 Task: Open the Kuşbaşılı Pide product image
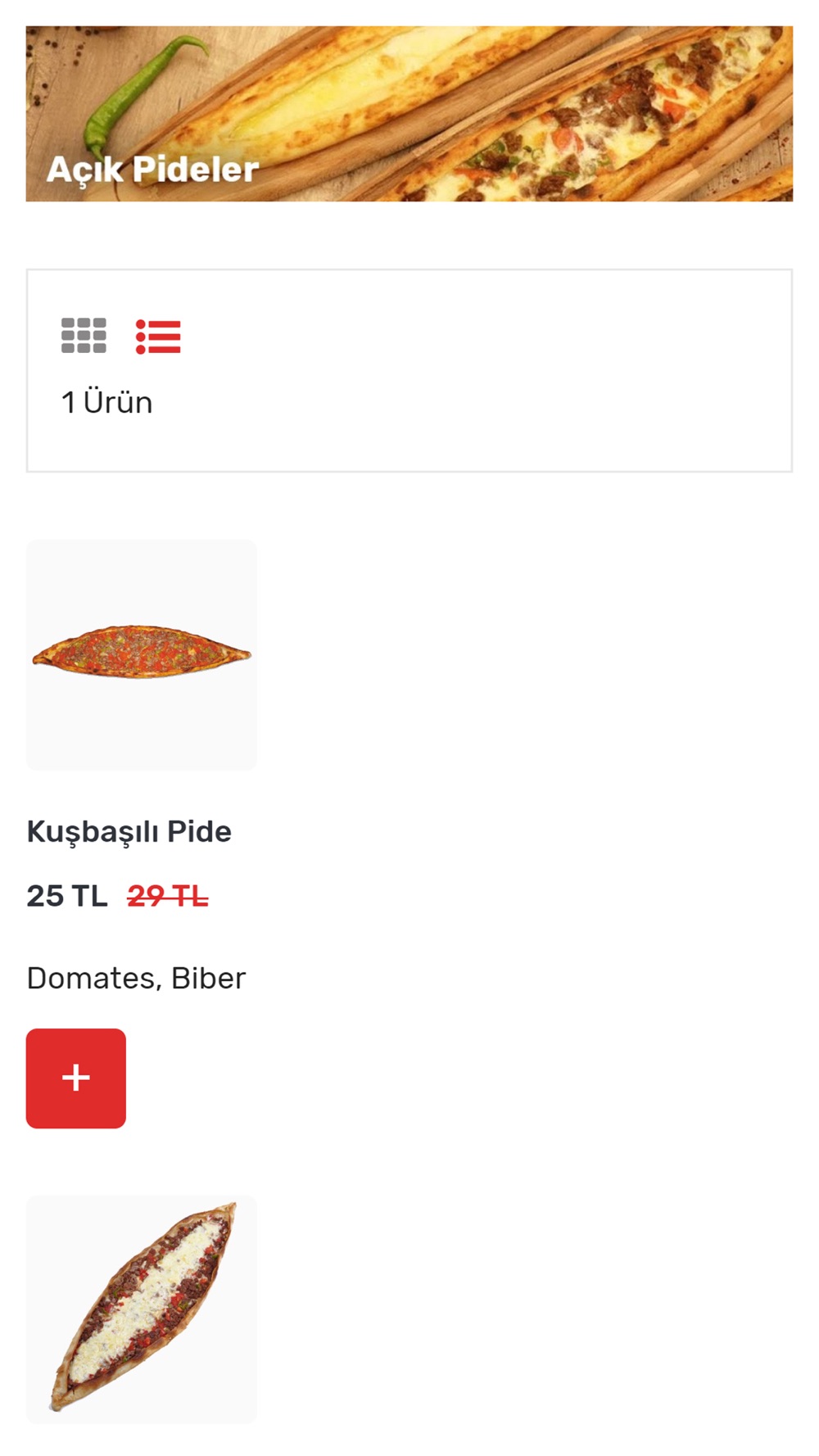coord(142,655)
